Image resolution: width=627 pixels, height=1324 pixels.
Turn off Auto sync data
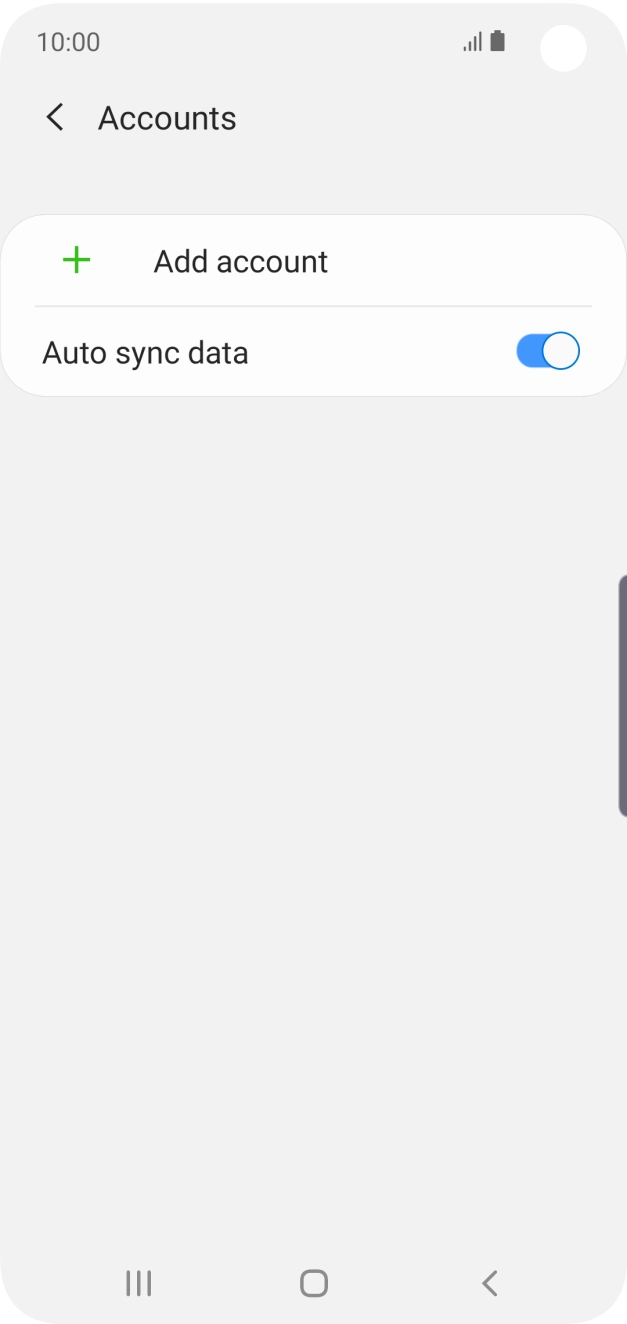[x=547, y=352]
